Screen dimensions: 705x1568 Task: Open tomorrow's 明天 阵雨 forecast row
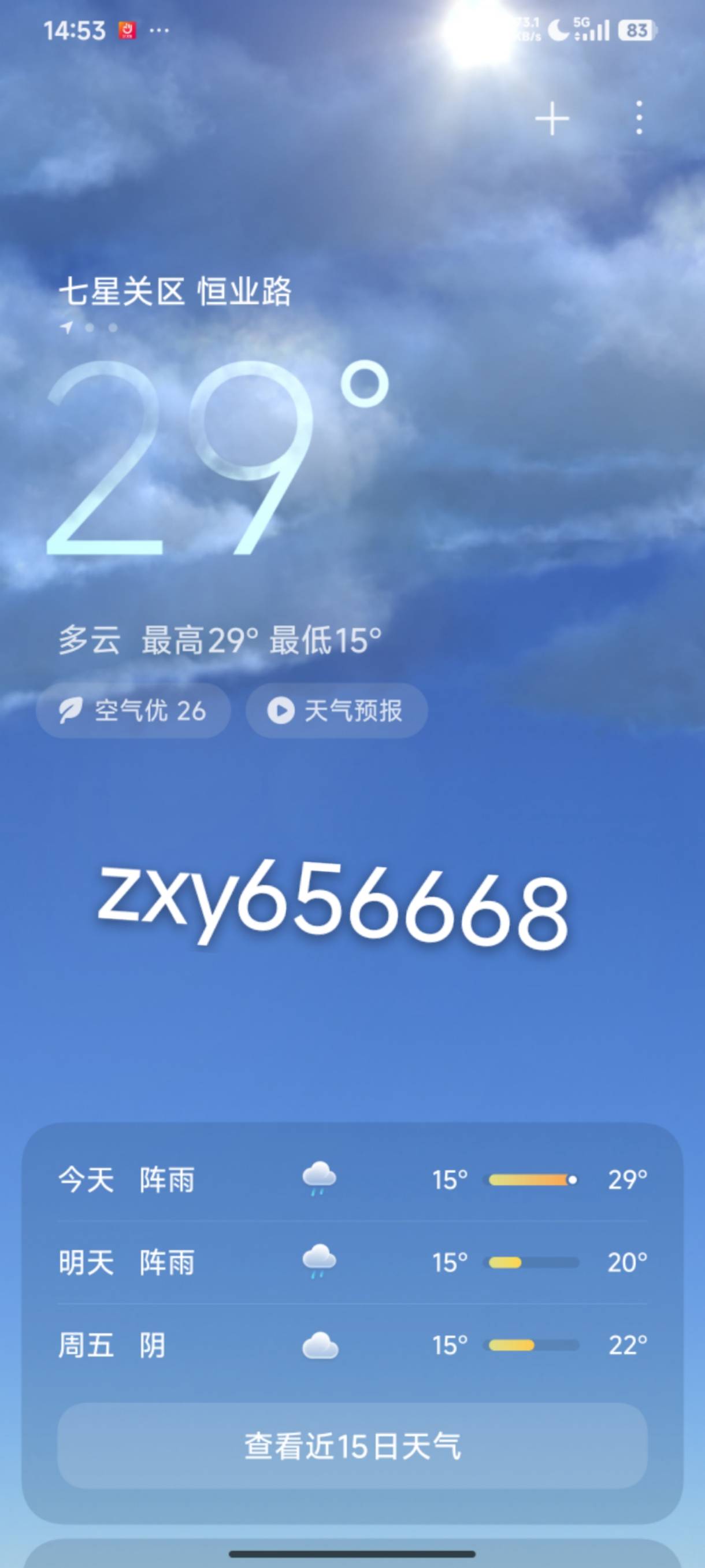click(352, 1262)
